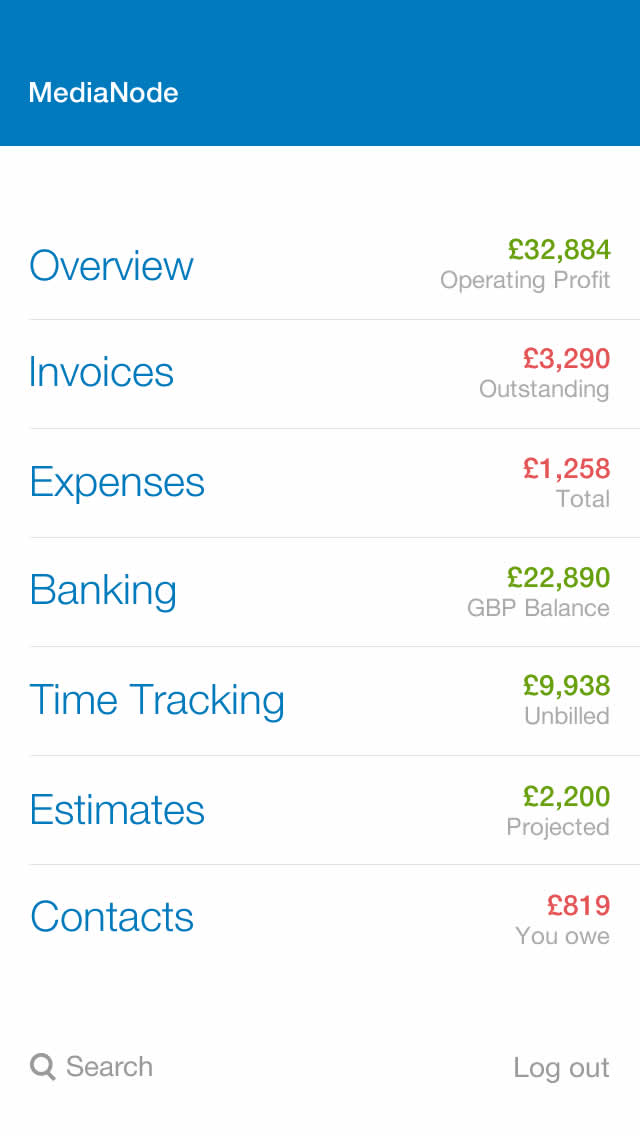The width and height of the screenshot is (640, 1136).
Task: Open the Expenses section
Action: tap(117, 482)
